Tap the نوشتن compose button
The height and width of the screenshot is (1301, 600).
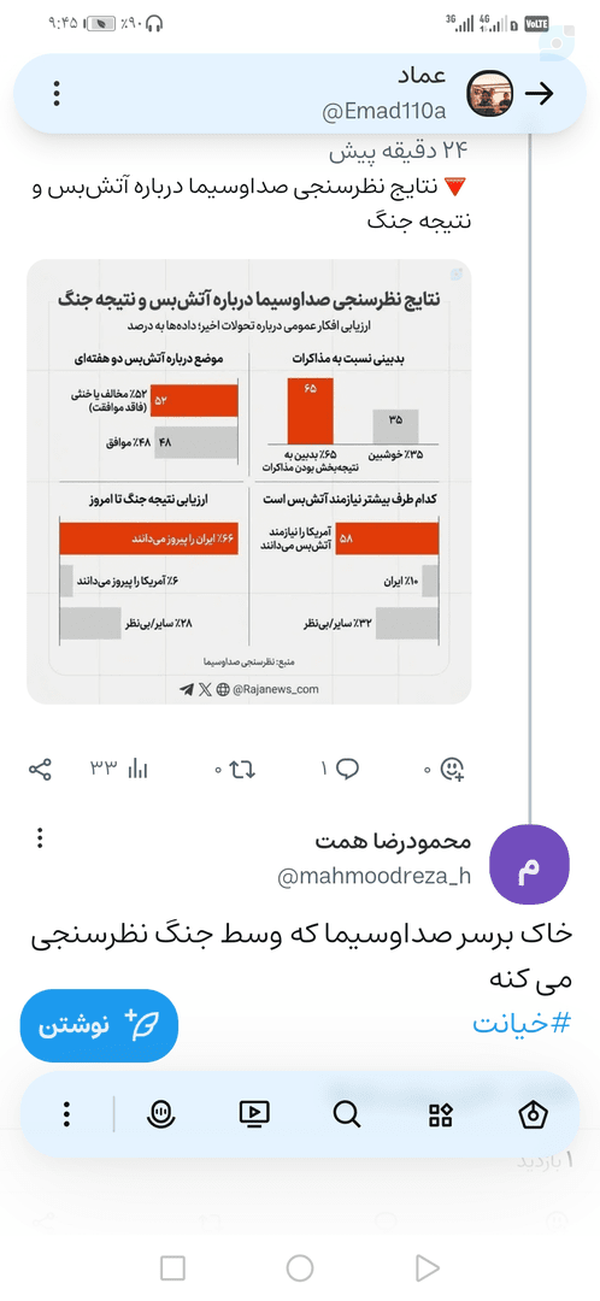(99, 1026)
